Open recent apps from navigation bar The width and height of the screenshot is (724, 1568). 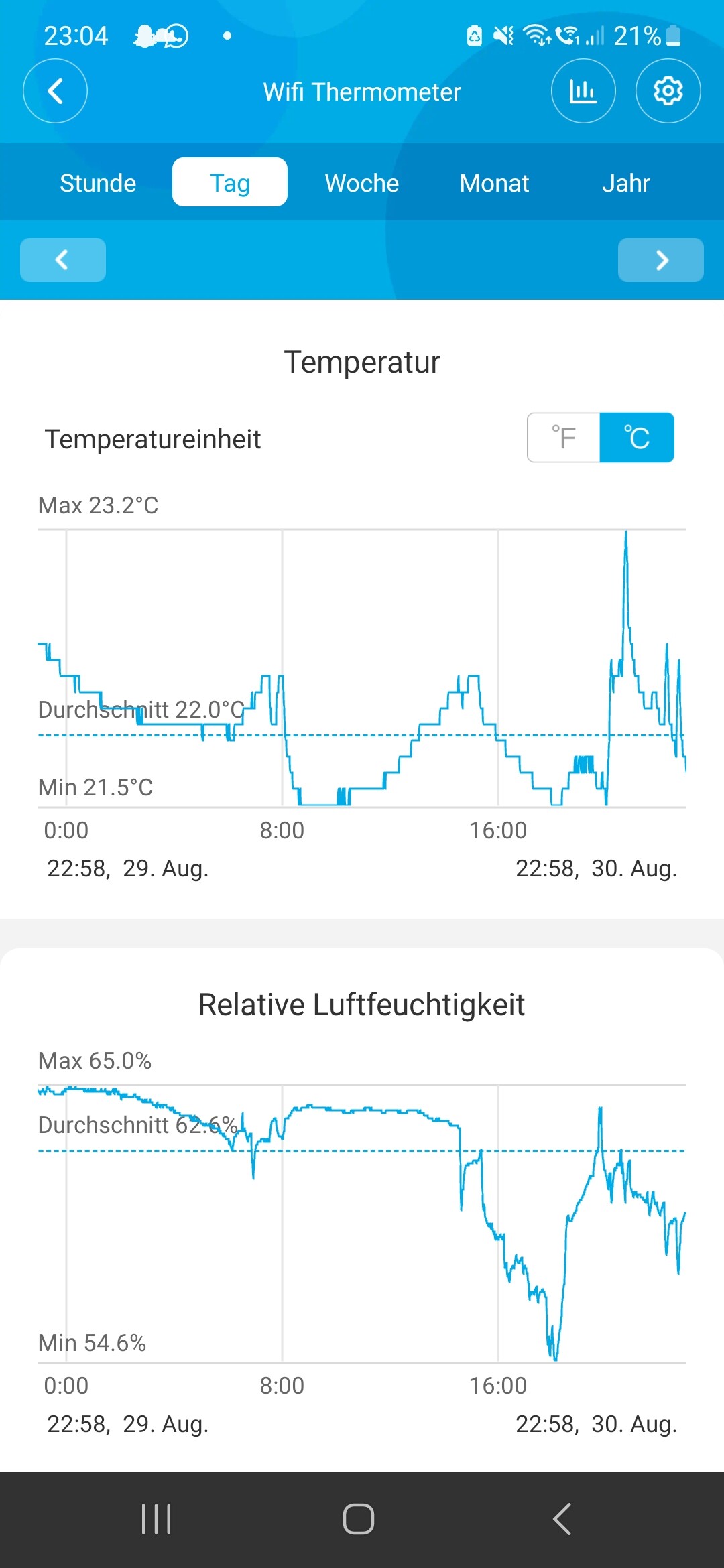(x=156, y=1519)
